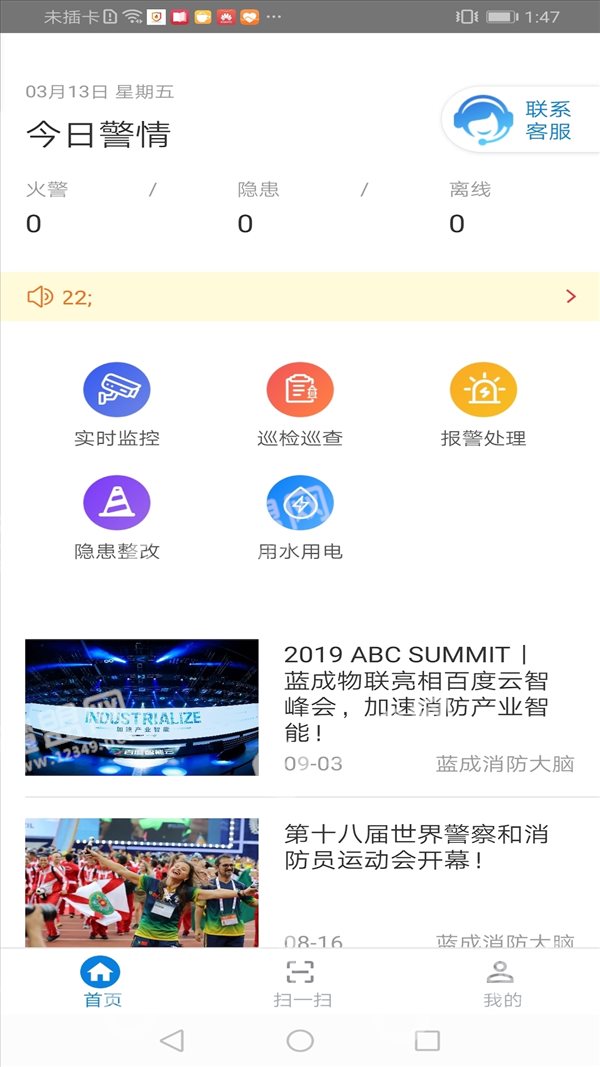Open 报警处理 alarm handling
This screenshot has width=600, height=1067.
pyautogui.click(x=484, y=405)
